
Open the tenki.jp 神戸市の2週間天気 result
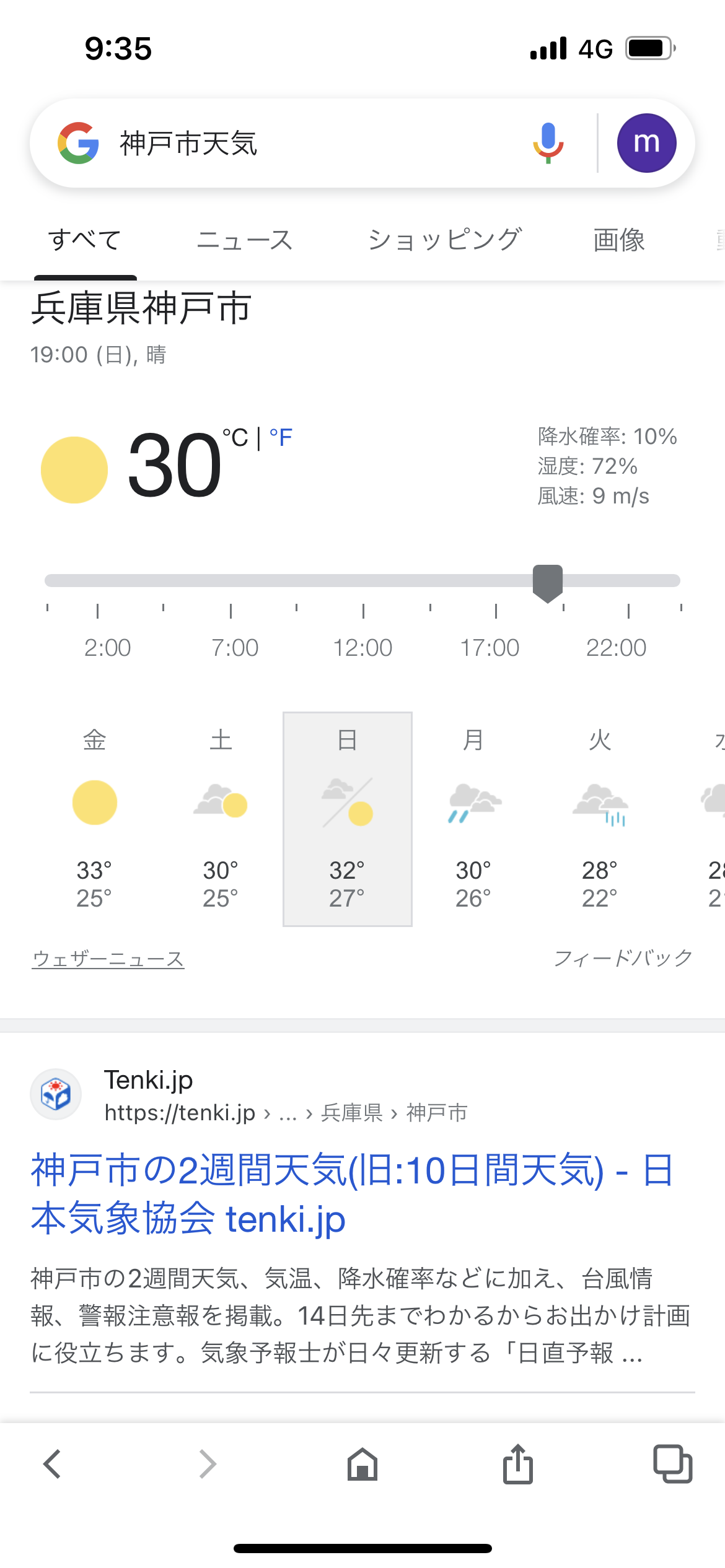(351, 1195)
